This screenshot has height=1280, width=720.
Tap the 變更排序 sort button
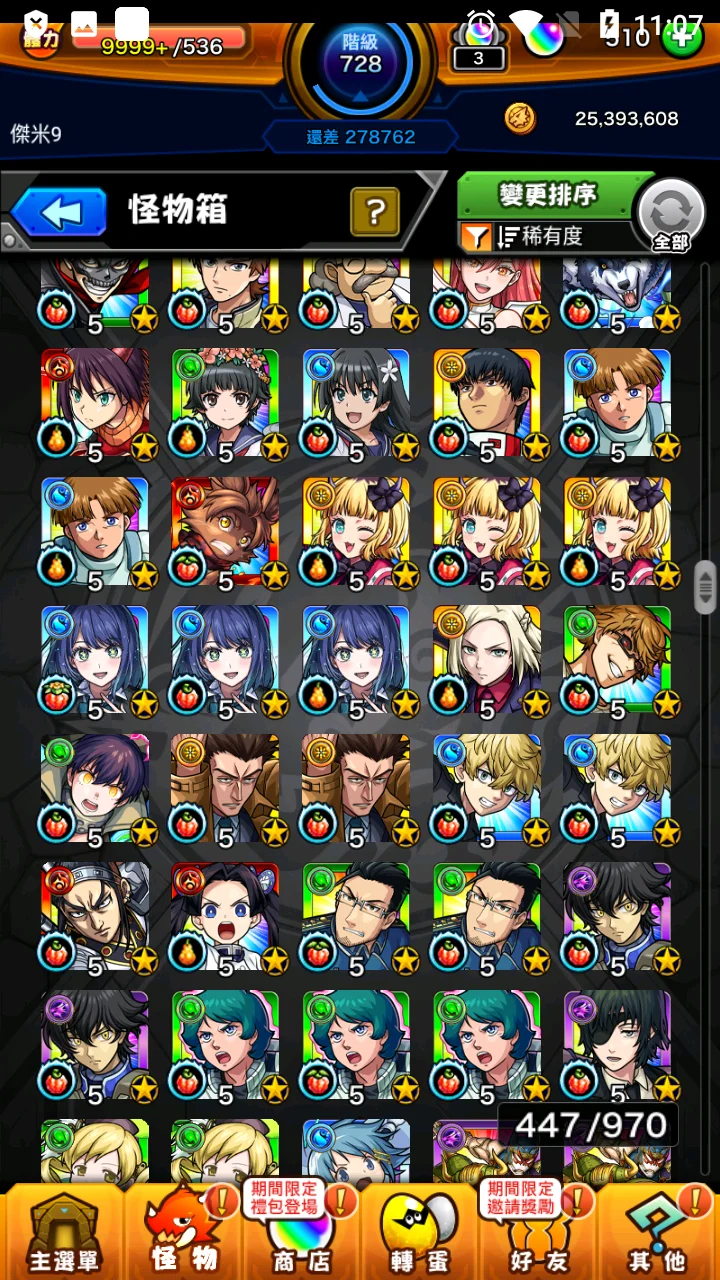click(x=548, y=195)
